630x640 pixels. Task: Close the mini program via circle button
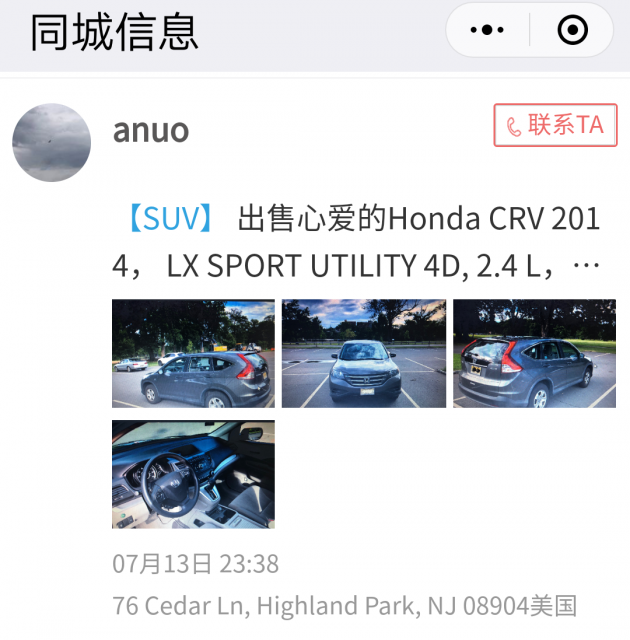572,30
